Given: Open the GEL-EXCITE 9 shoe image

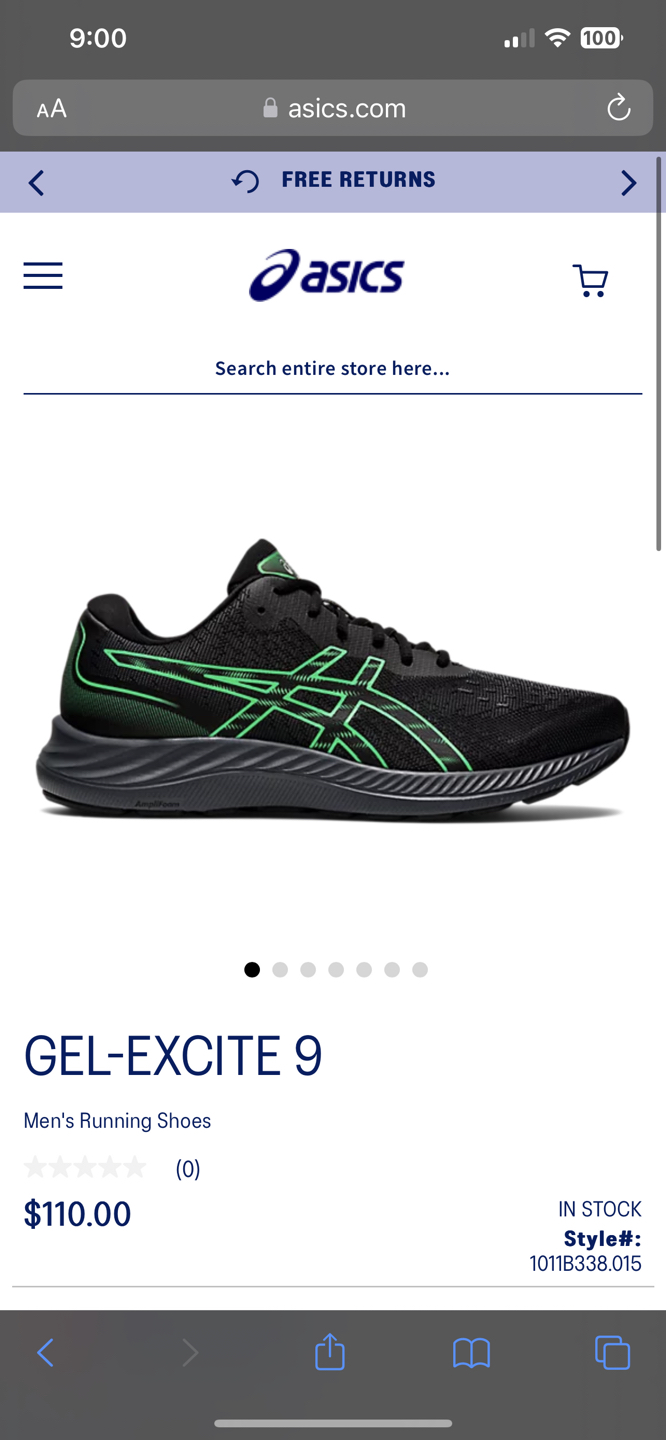Looking at the screenshot, I should [332, 680].
